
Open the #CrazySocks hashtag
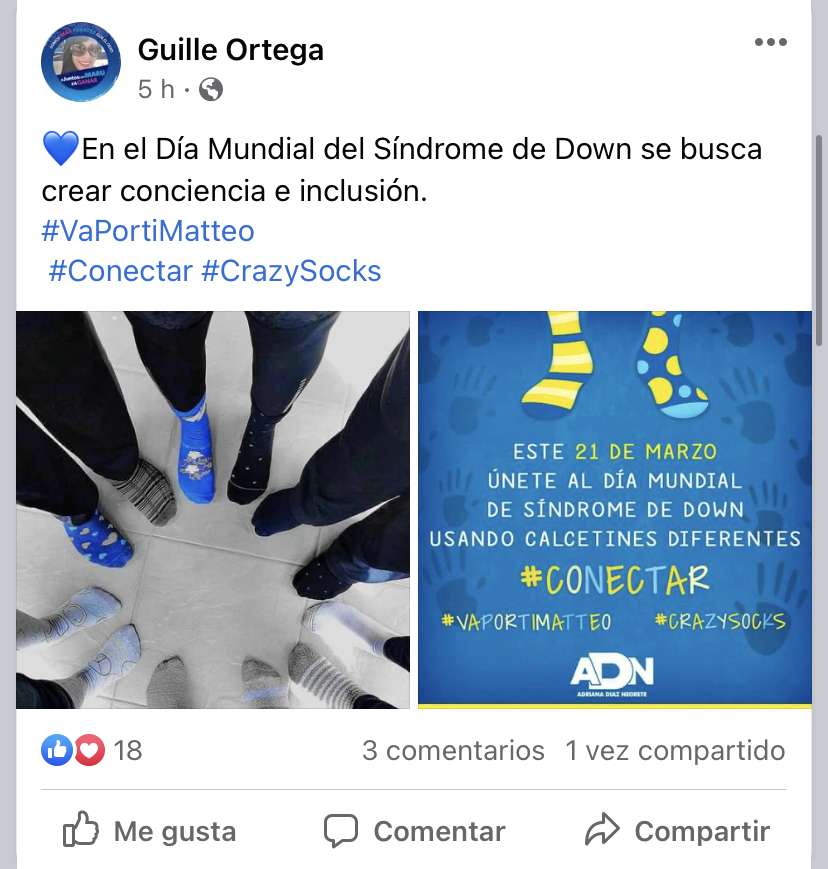291,271
